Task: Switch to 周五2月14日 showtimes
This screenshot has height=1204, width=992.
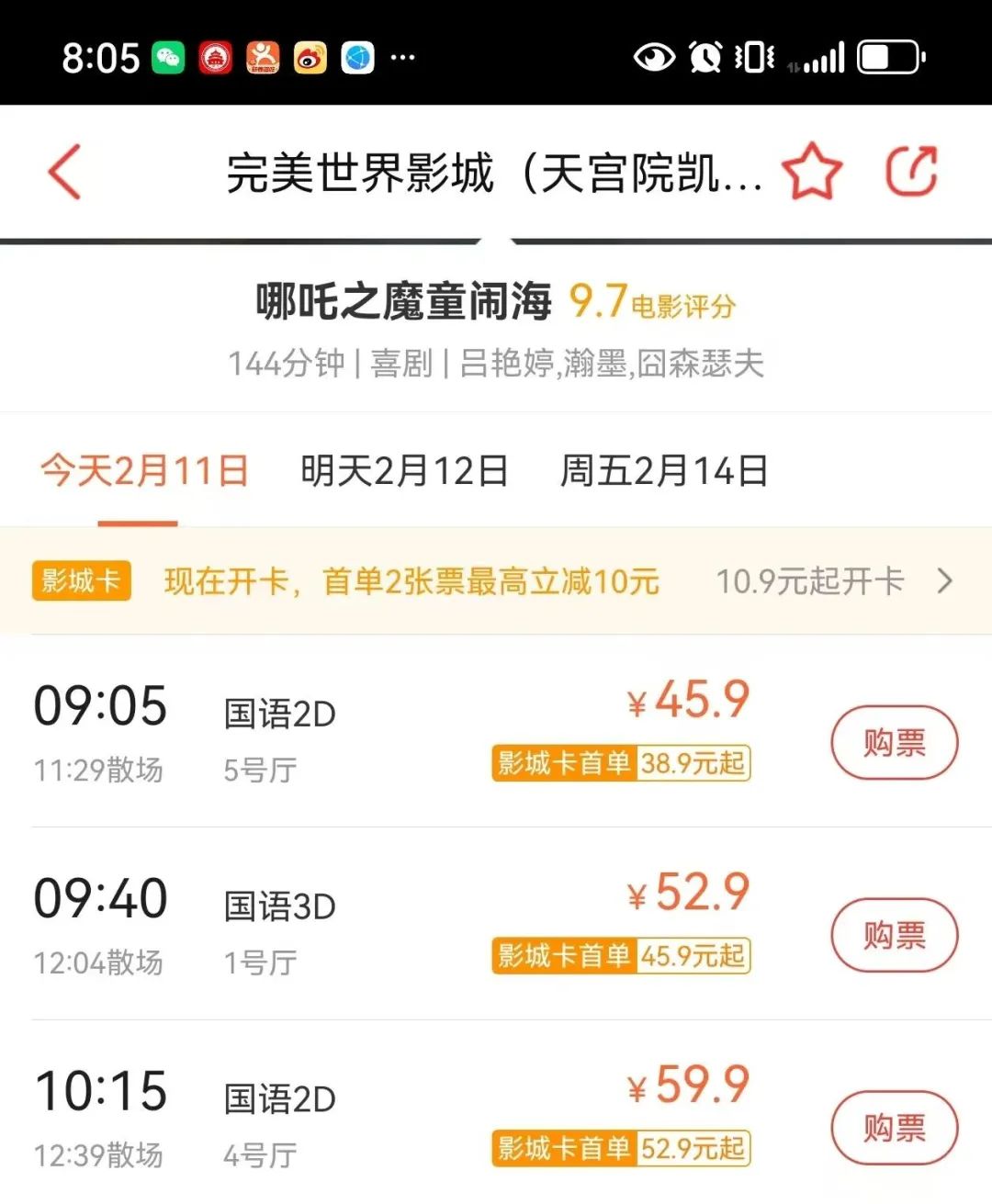Action: click(664, 471)
